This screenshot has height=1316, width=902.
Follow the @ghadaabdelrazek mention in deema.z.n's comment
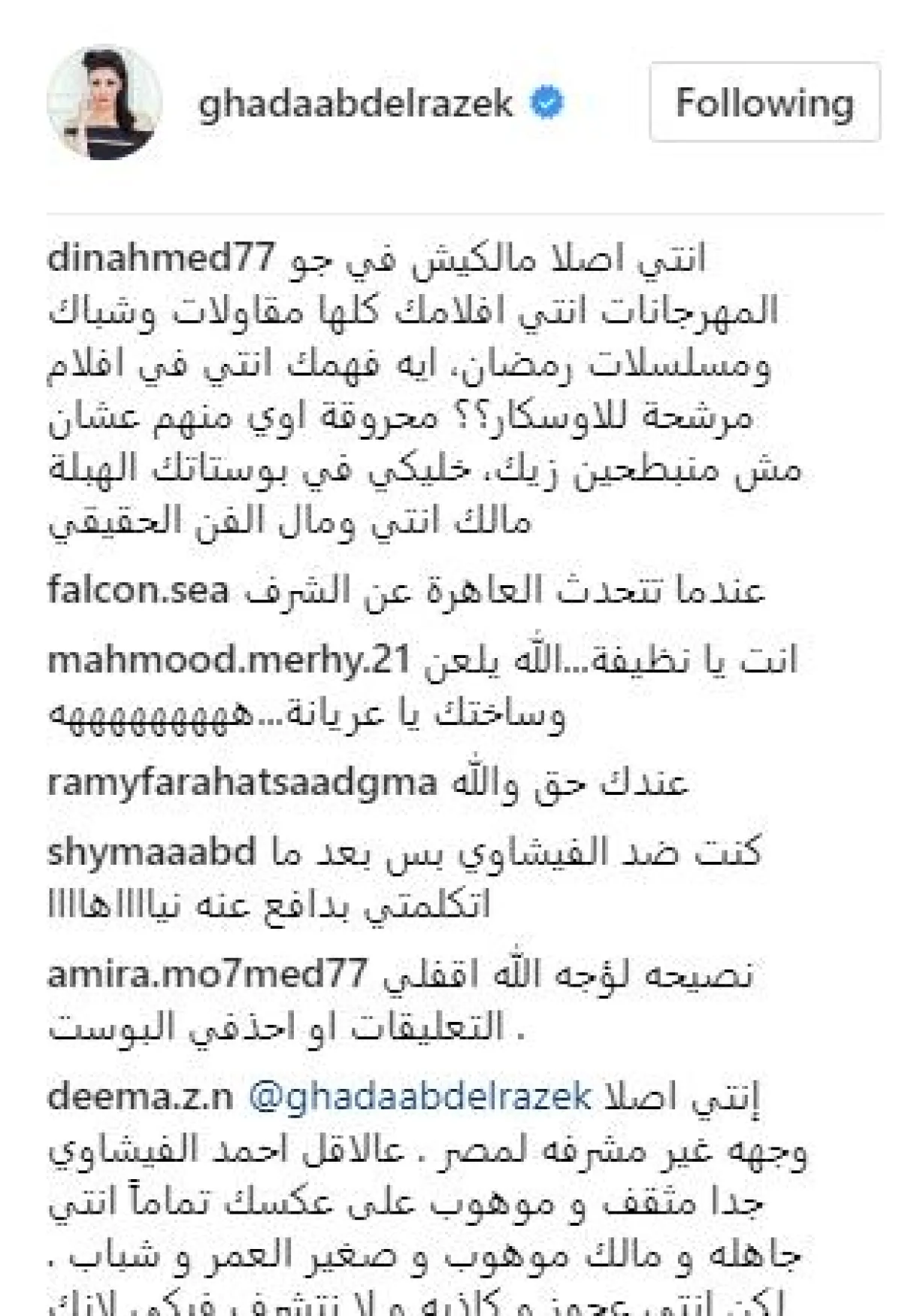(419, 1097)
